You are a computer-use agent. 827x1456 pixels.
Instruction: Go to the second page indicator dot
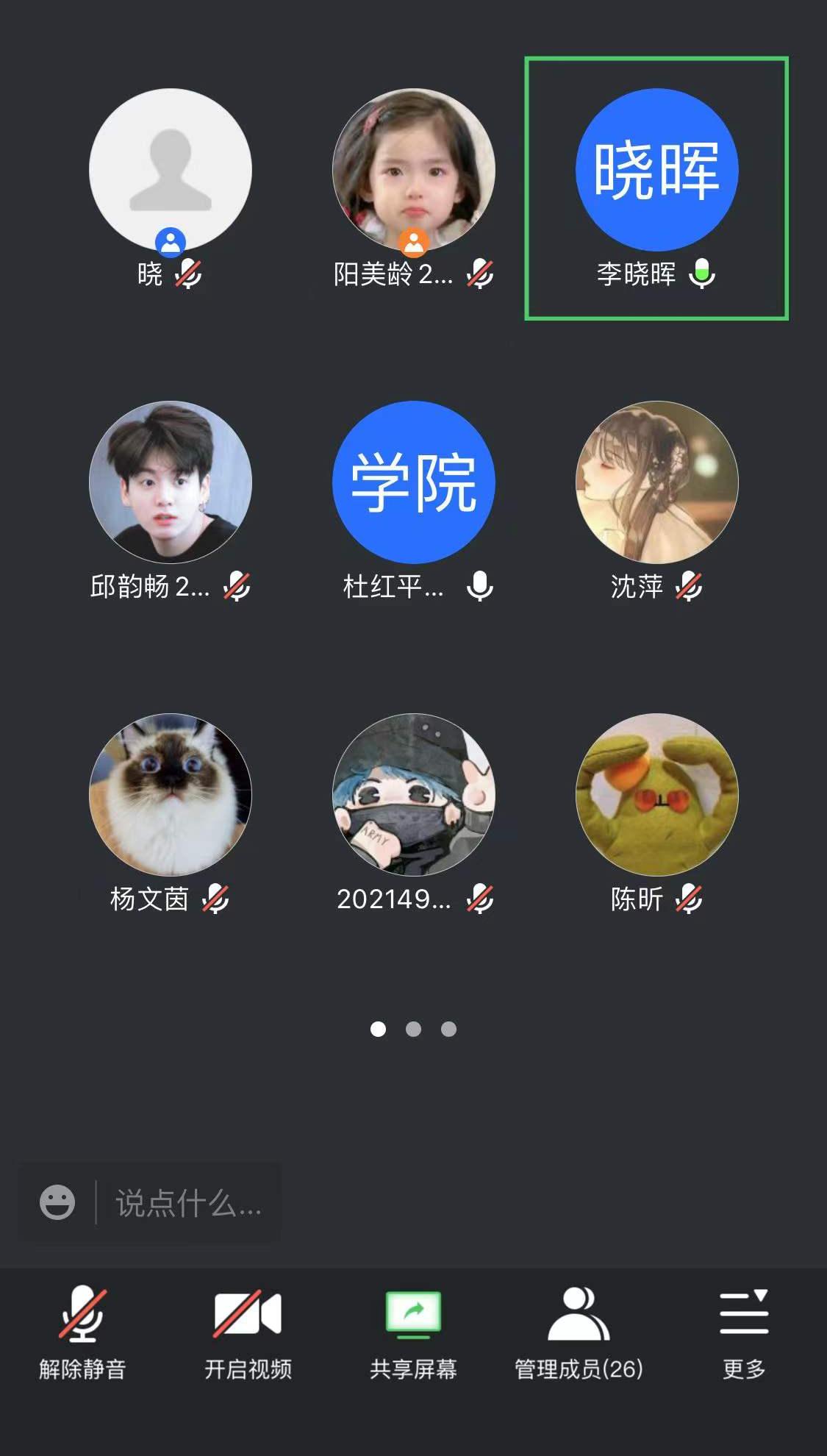coord(414,1029)
